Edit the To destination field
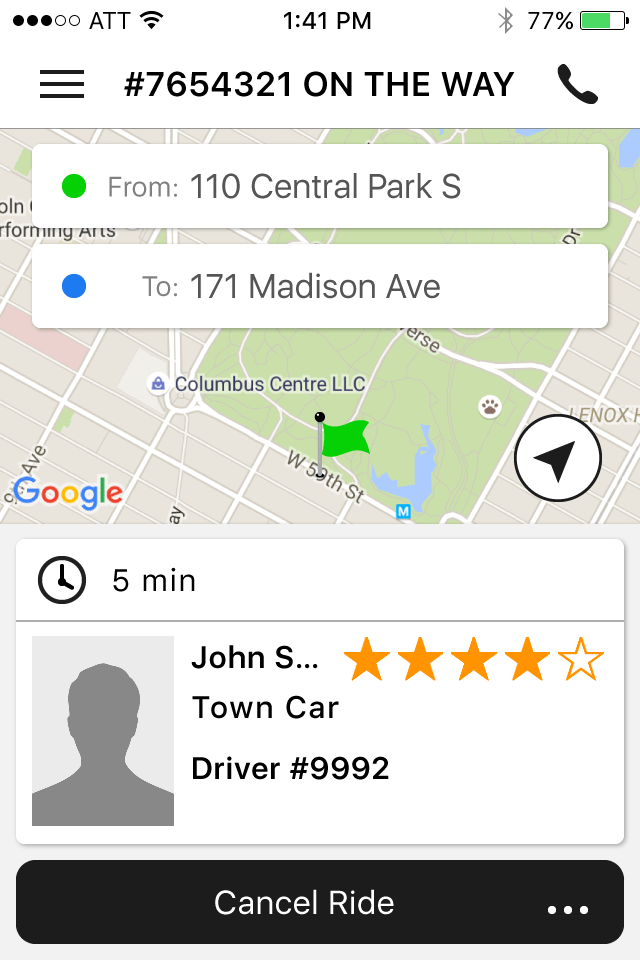640x960 pixels. (x=320, y=286)
